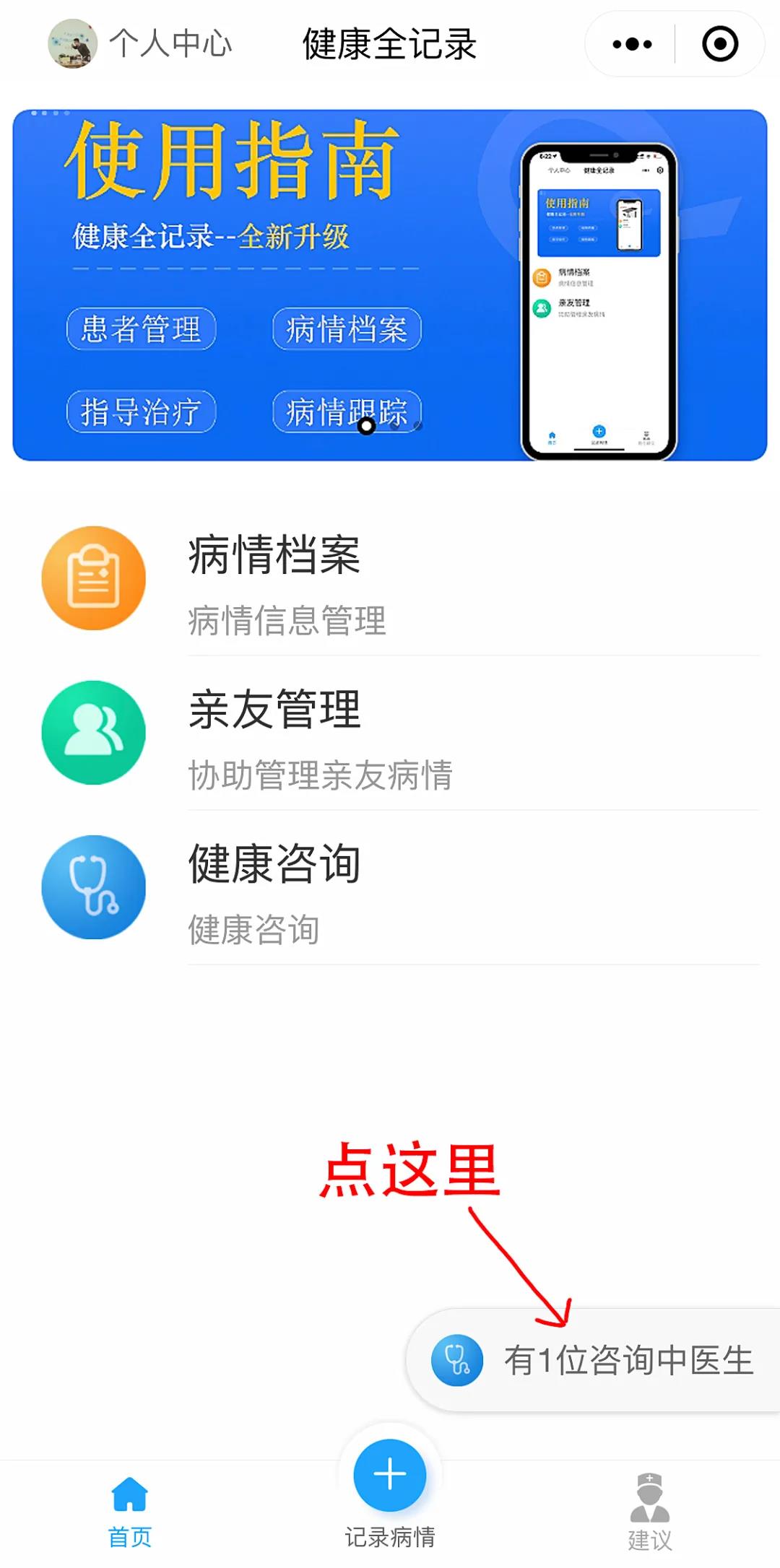Switch to the 首页 tab
780x1568 pixels.
pos(130,1510)
